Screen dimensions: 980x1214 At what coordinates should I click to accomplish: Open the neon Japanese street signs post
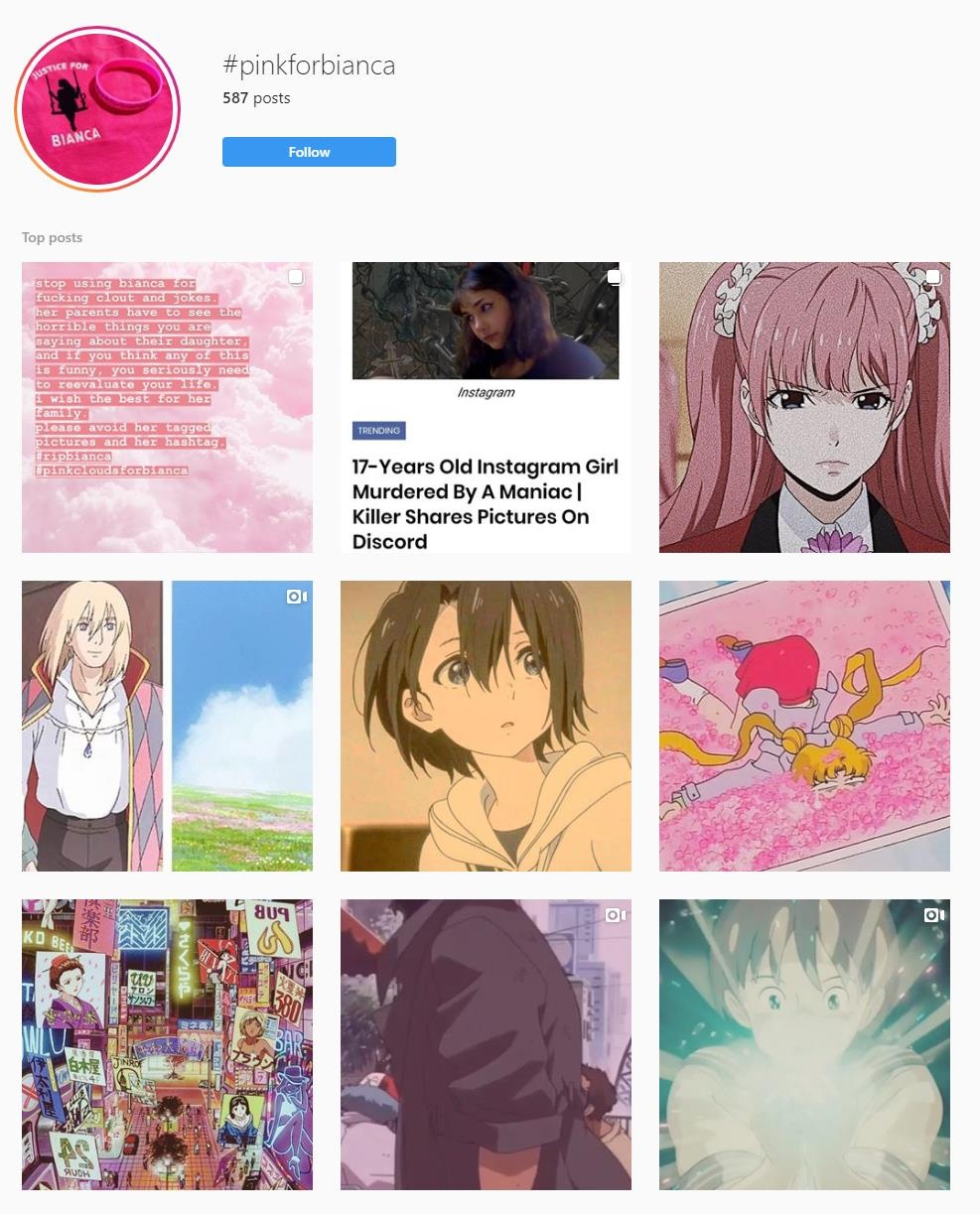tap(167, 1044)
